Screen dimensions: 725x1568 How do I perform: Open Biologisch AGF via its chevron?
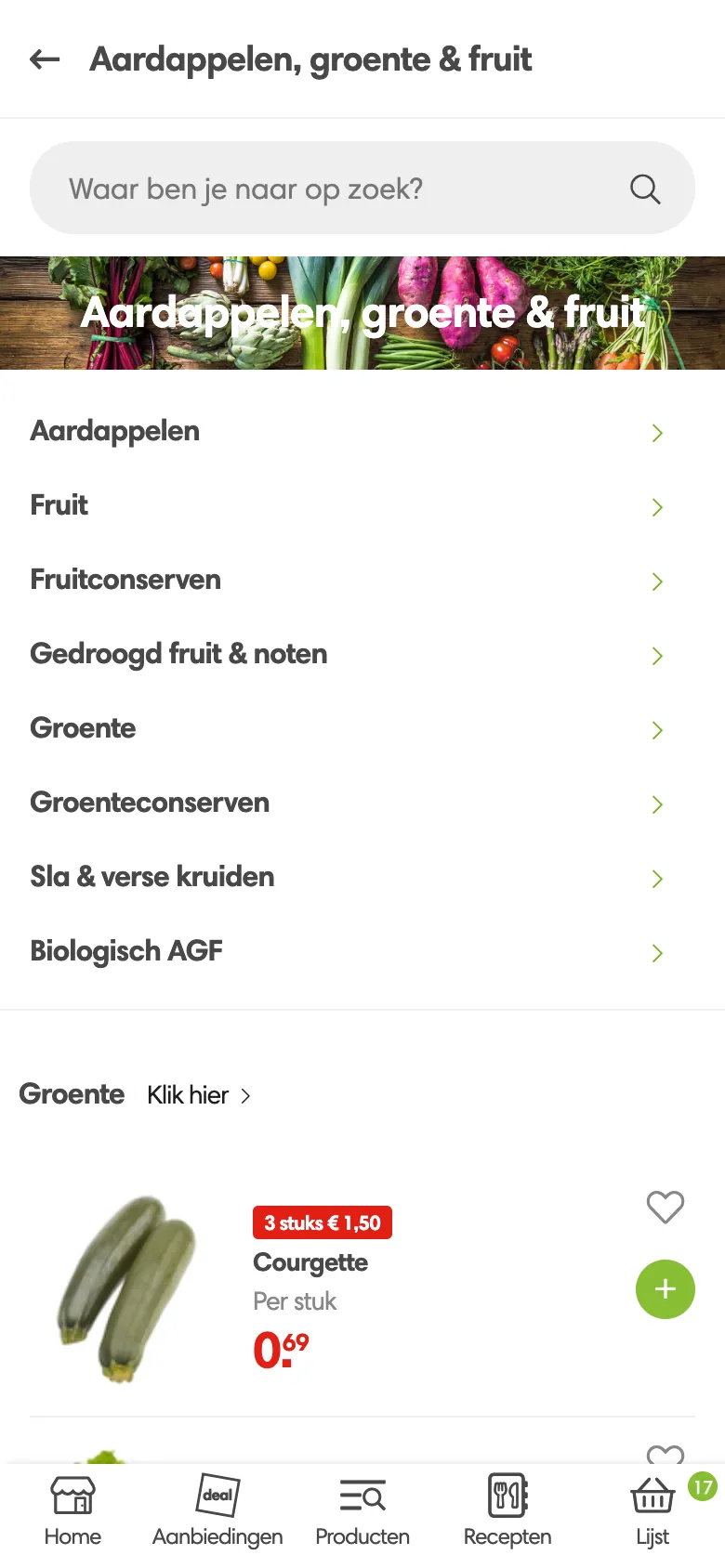(x=657, y=953)
